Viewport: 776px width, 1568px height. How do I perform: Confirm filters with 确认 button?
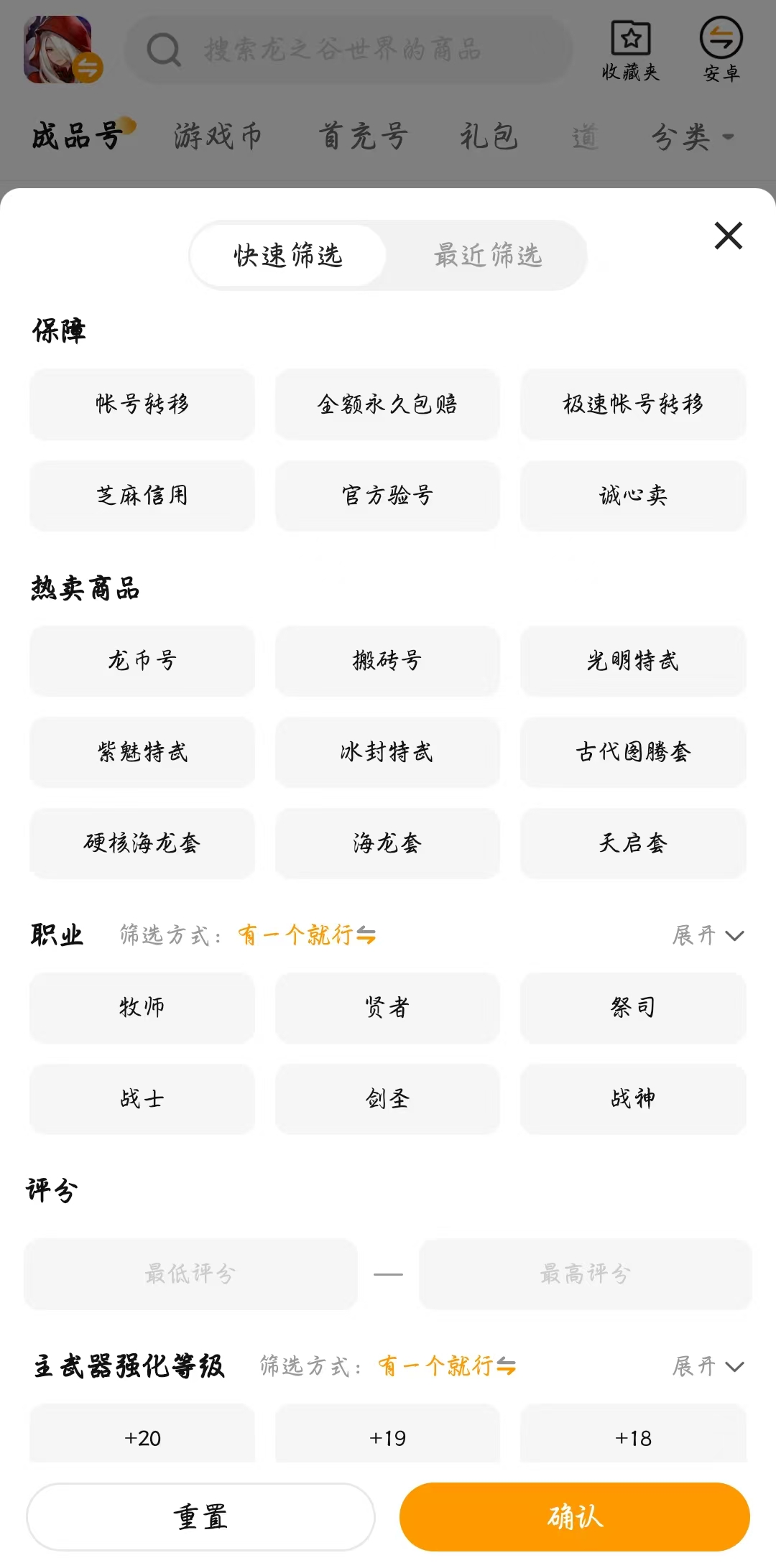click(x=574, y=1516)
